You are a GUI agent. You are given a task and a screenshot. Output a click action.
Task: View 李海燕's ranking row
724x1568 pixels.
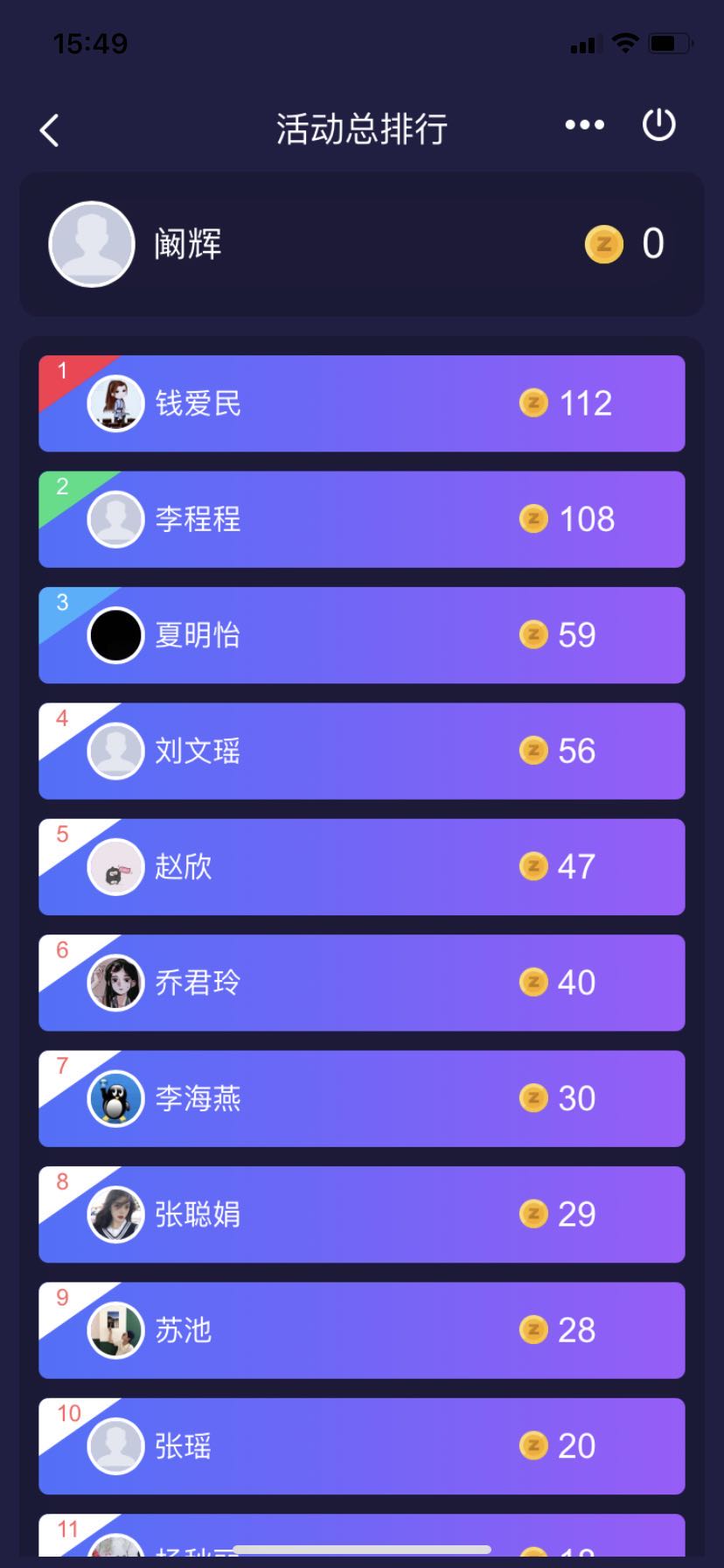(361, 1098)
